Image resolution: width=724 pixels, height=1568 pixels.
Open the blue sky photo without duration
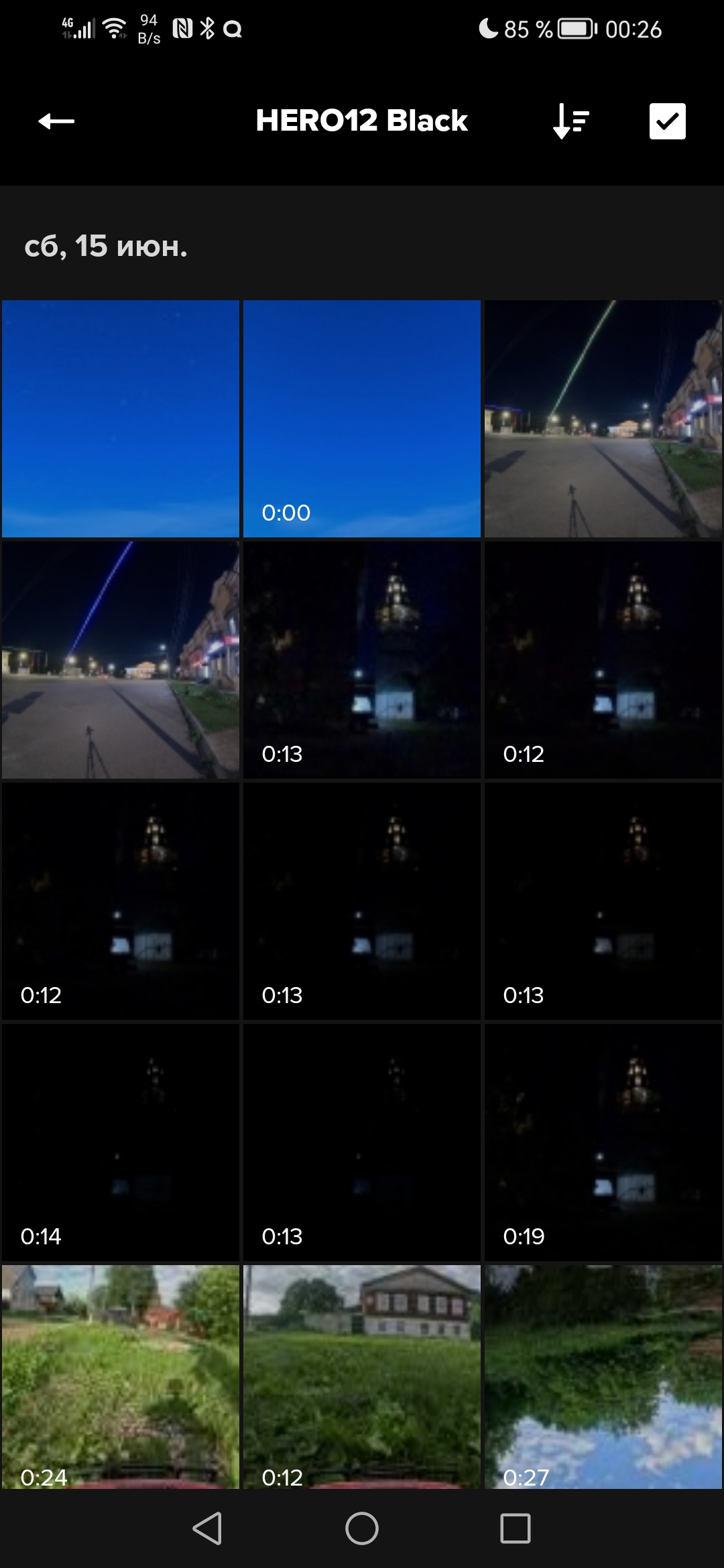click(x=121, y=419)
